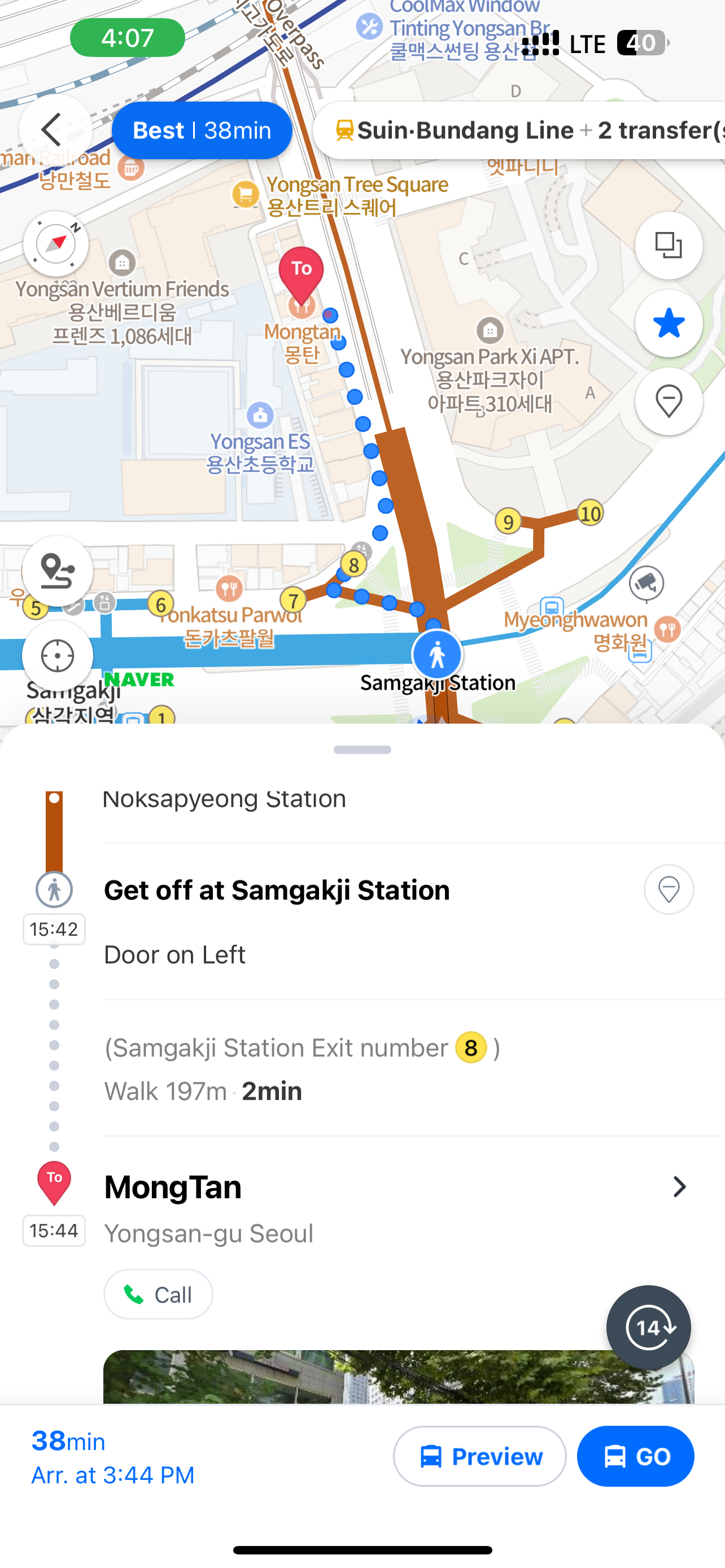The width and height of the screenshot is (725, 1568).
Task: Tap the pin icon beside Get off at Samgakji Station
Action: (669, 890)
